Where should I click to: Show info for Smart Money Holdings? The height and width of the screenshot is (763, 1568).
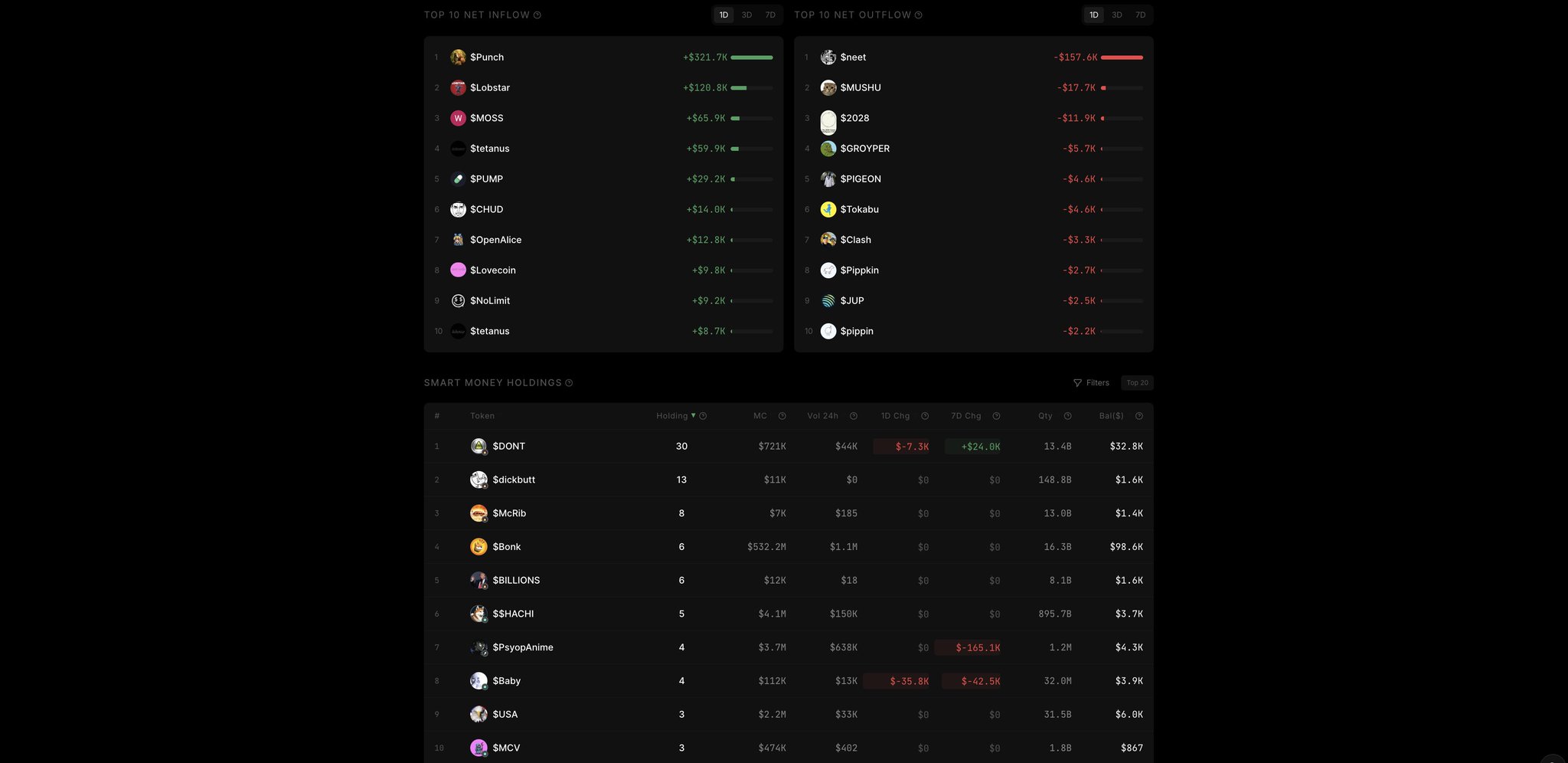point(569,383)
